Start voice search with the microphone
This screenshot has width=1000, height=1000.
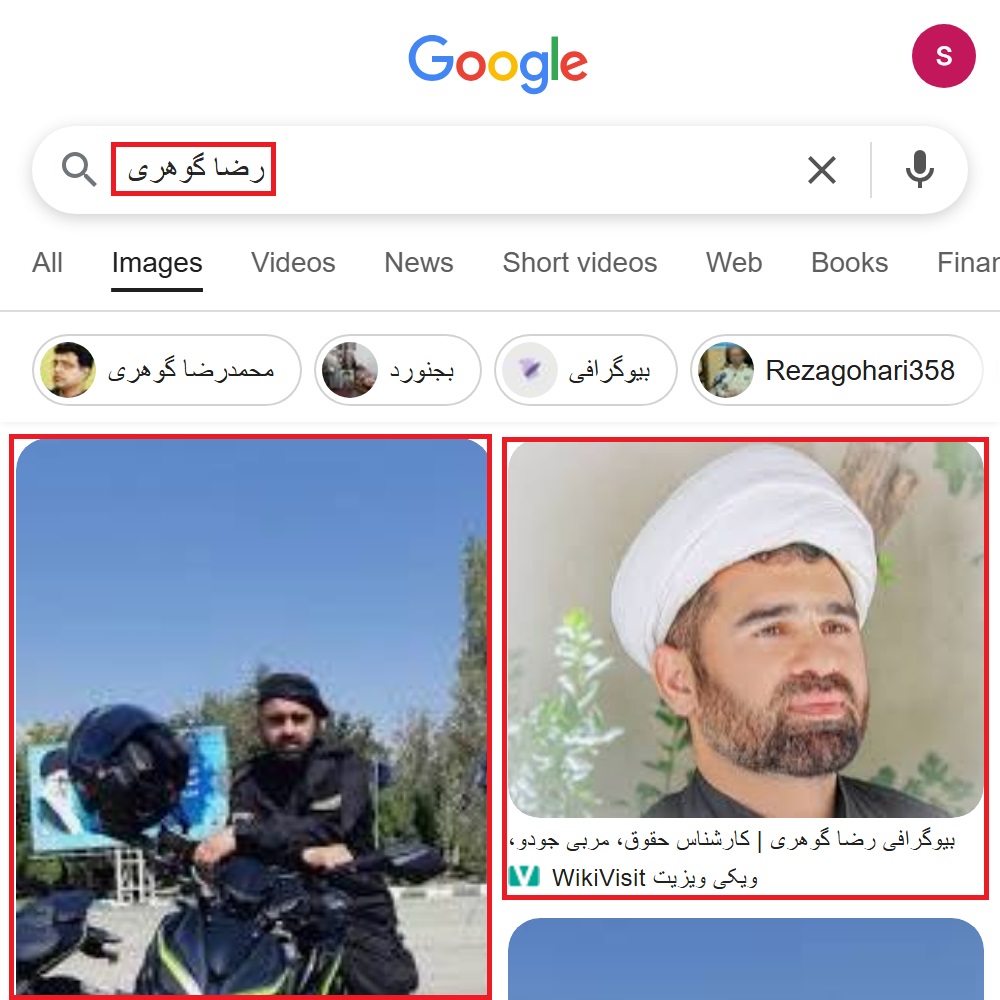coord(919,170)
